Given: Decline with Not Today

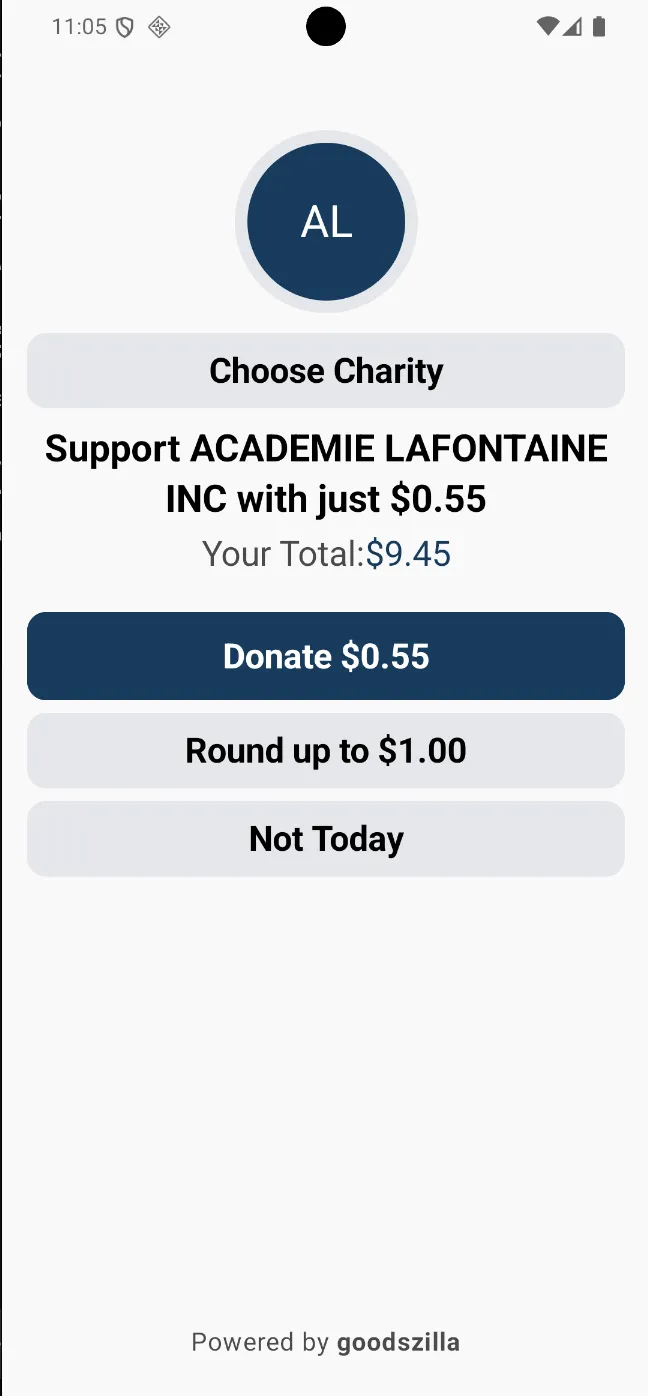Looking at the screenshot, I should (325, 839).
